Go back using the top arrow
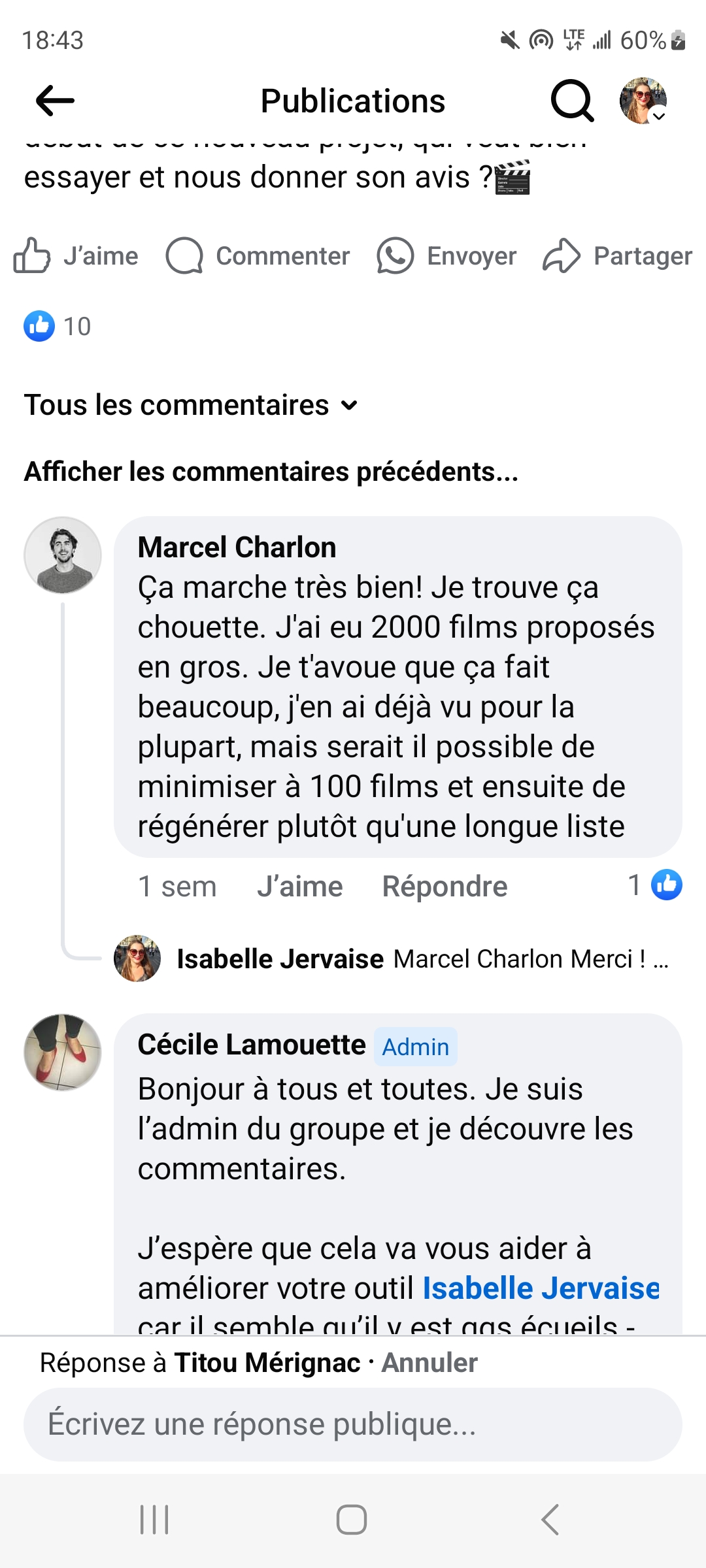 [55, 101]
